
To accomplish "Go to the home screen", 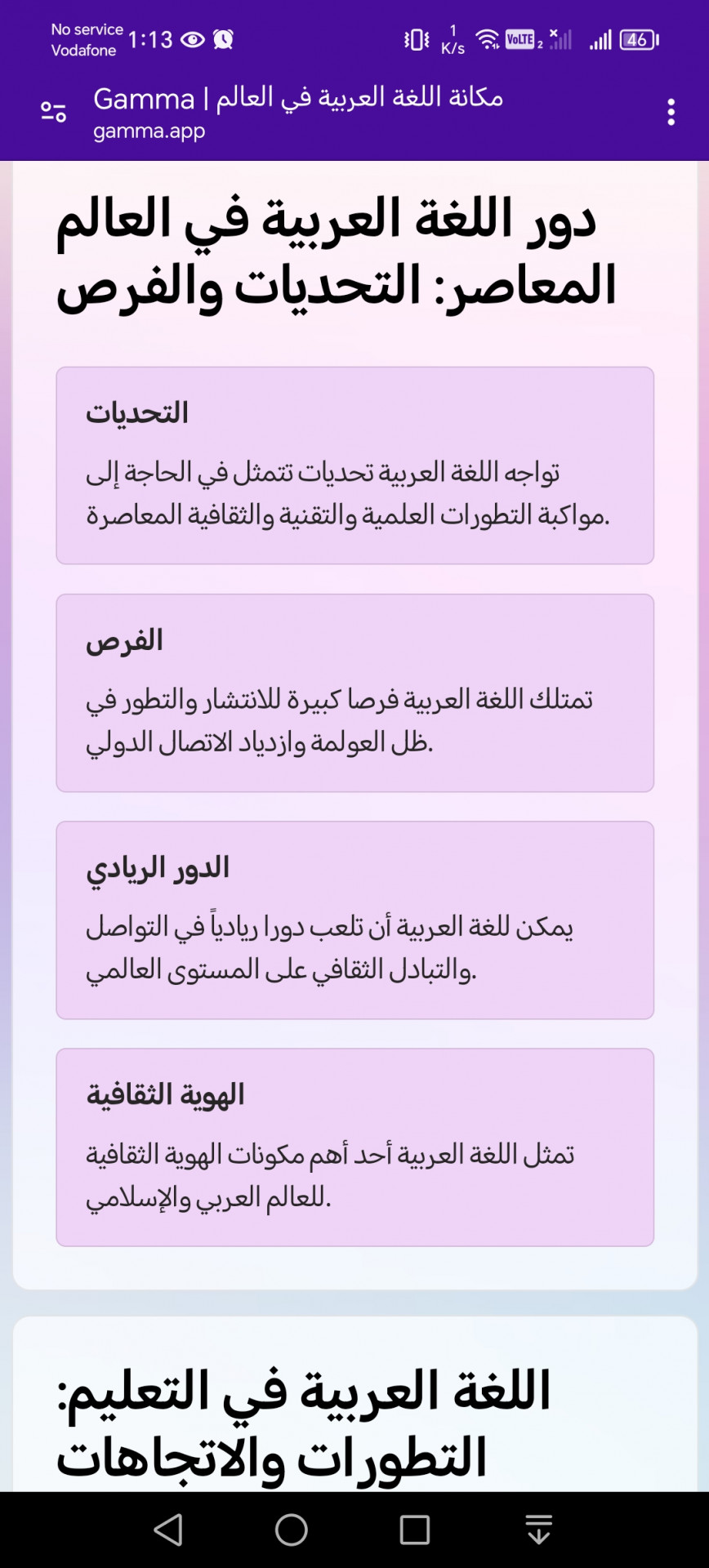I will [292, 1530].
